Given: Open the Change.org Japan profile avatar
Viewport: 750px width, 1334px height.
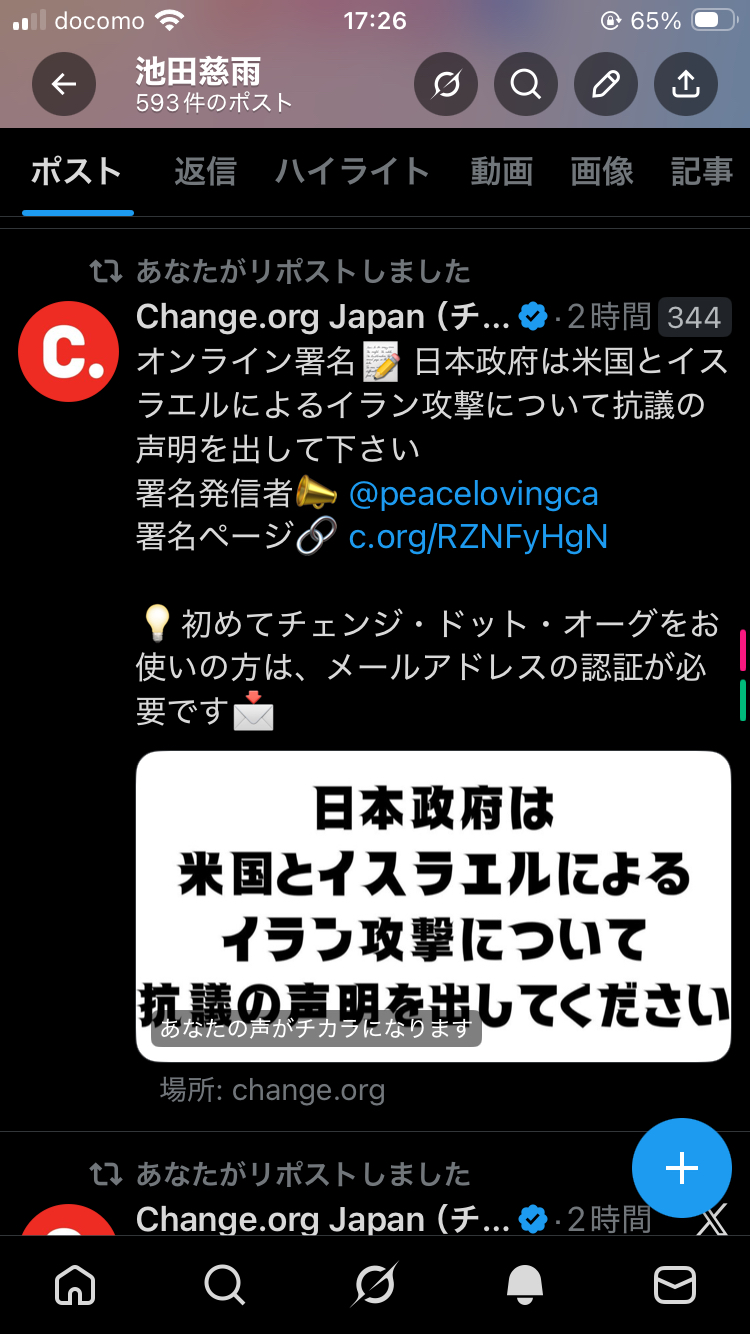Looking at the screenshot, I should [68, 352].
